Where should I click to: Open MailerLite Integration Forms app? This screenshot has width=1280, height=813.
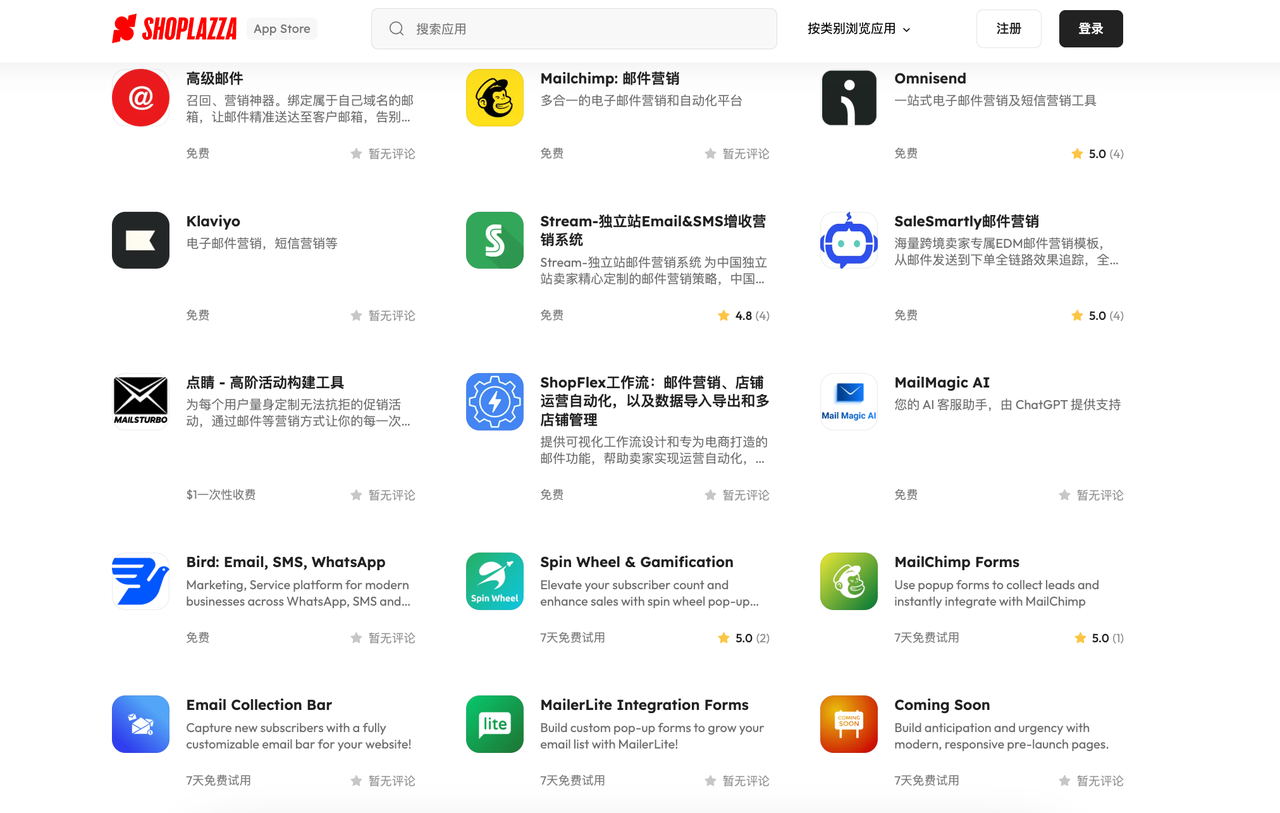(644, 705)
